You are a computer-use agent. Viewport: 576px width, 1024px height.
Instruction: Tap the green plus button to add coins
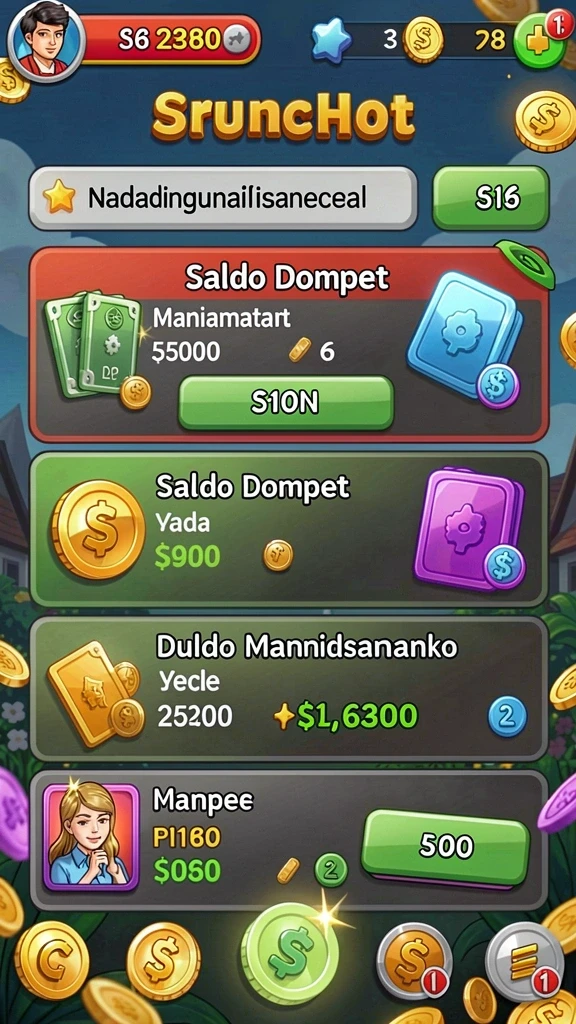(539, 41)
